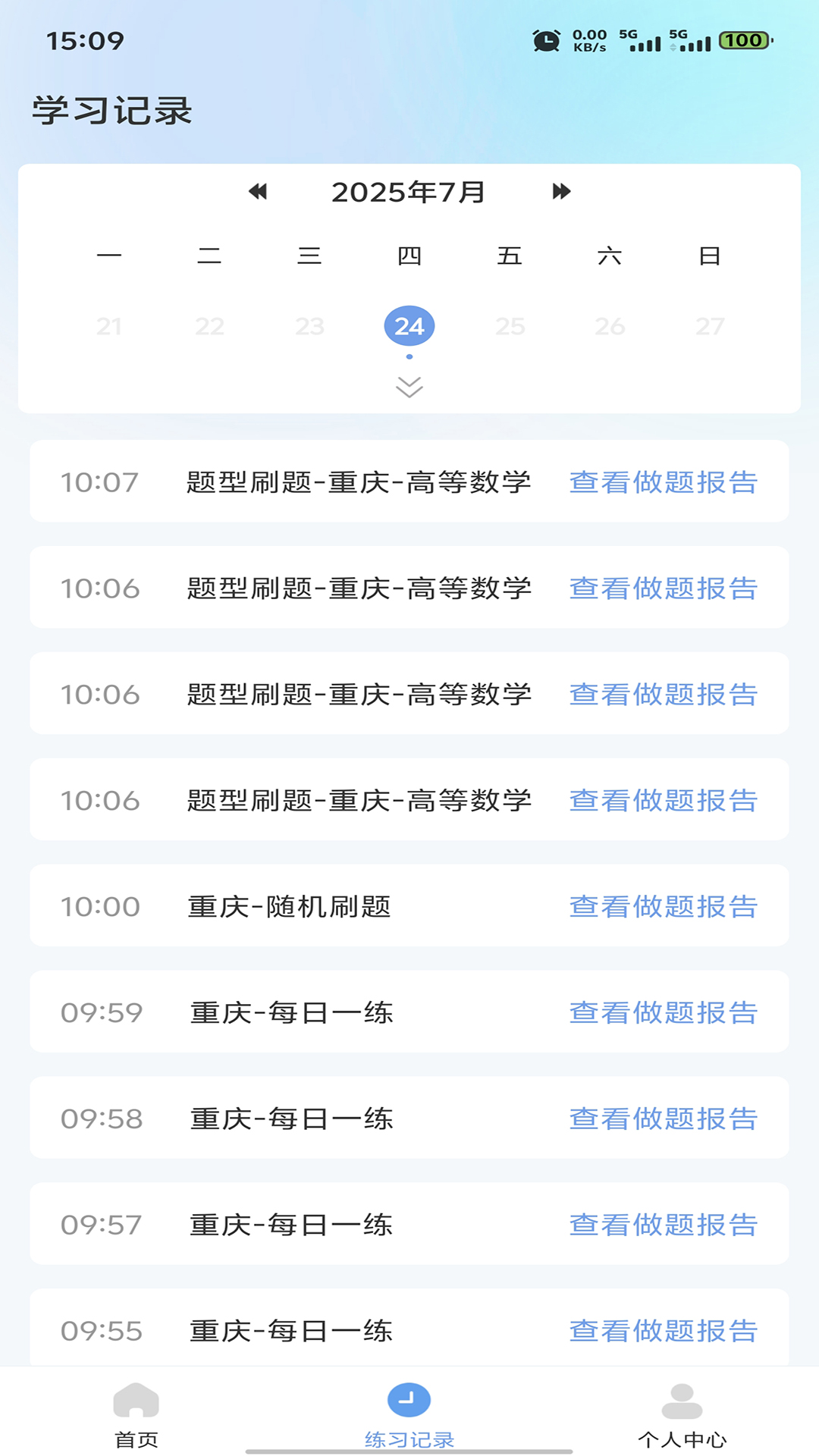
Task: View the report for the 10:07 record
Action: (x=664, y=482)
